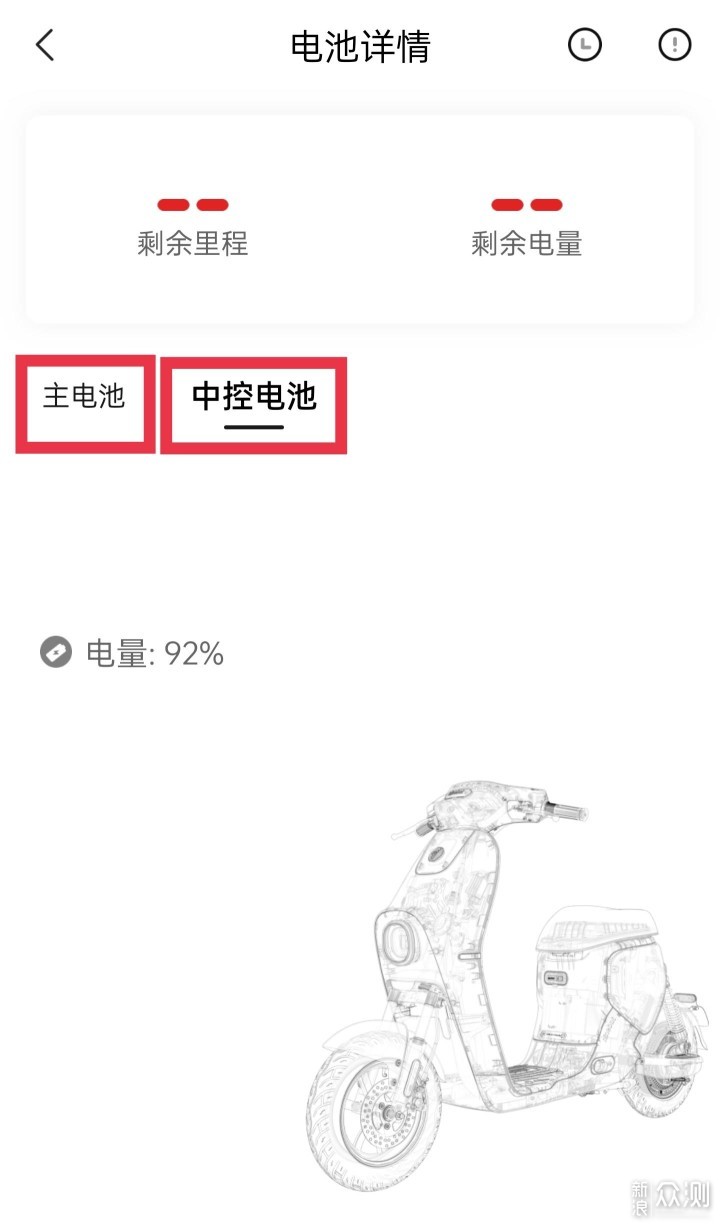The image size is (720, 1226).
Task: Open the battery history clock icon
Action: pyautogui.click(x=585, y=45)
